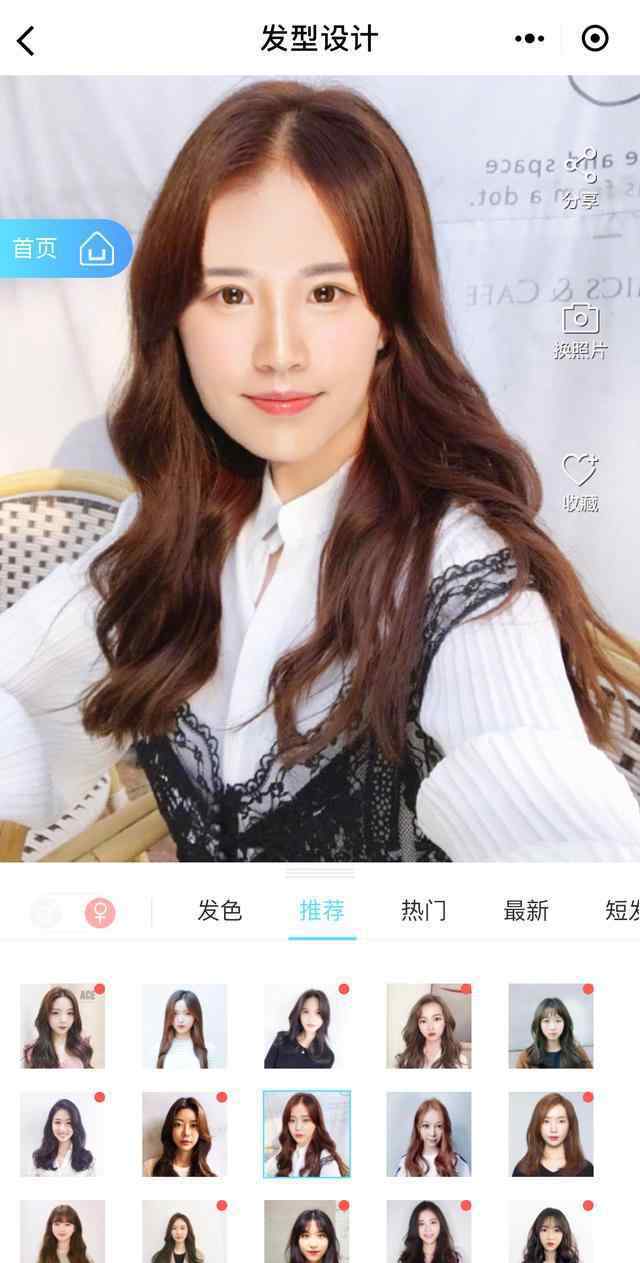The width and height of the screenshot is (640, 1263).
Task: Select the last hairstyle in second row
Action: pos(551,1134)
